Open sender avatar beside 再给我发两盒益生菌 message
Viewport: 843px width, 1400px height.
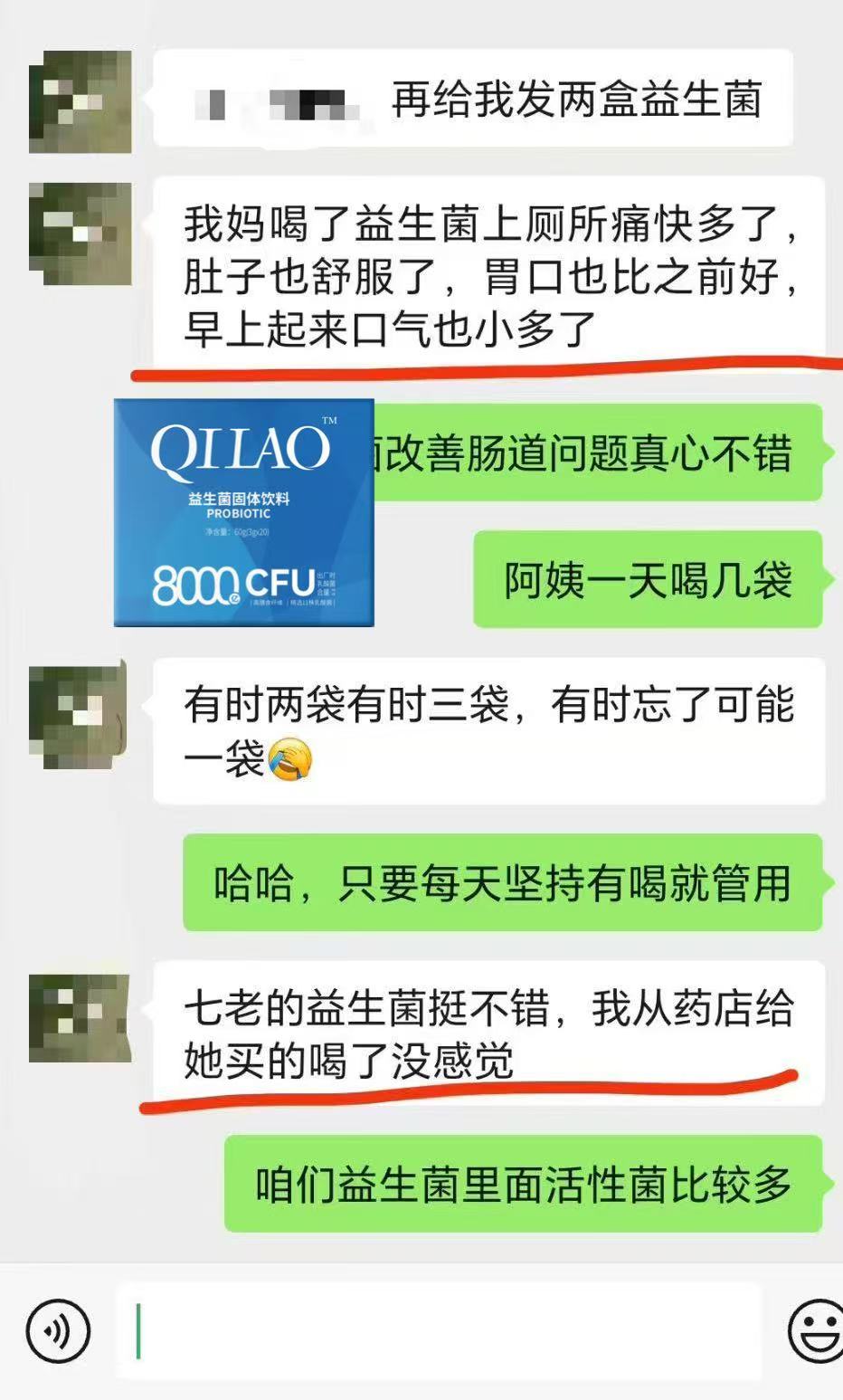(80, 101)
